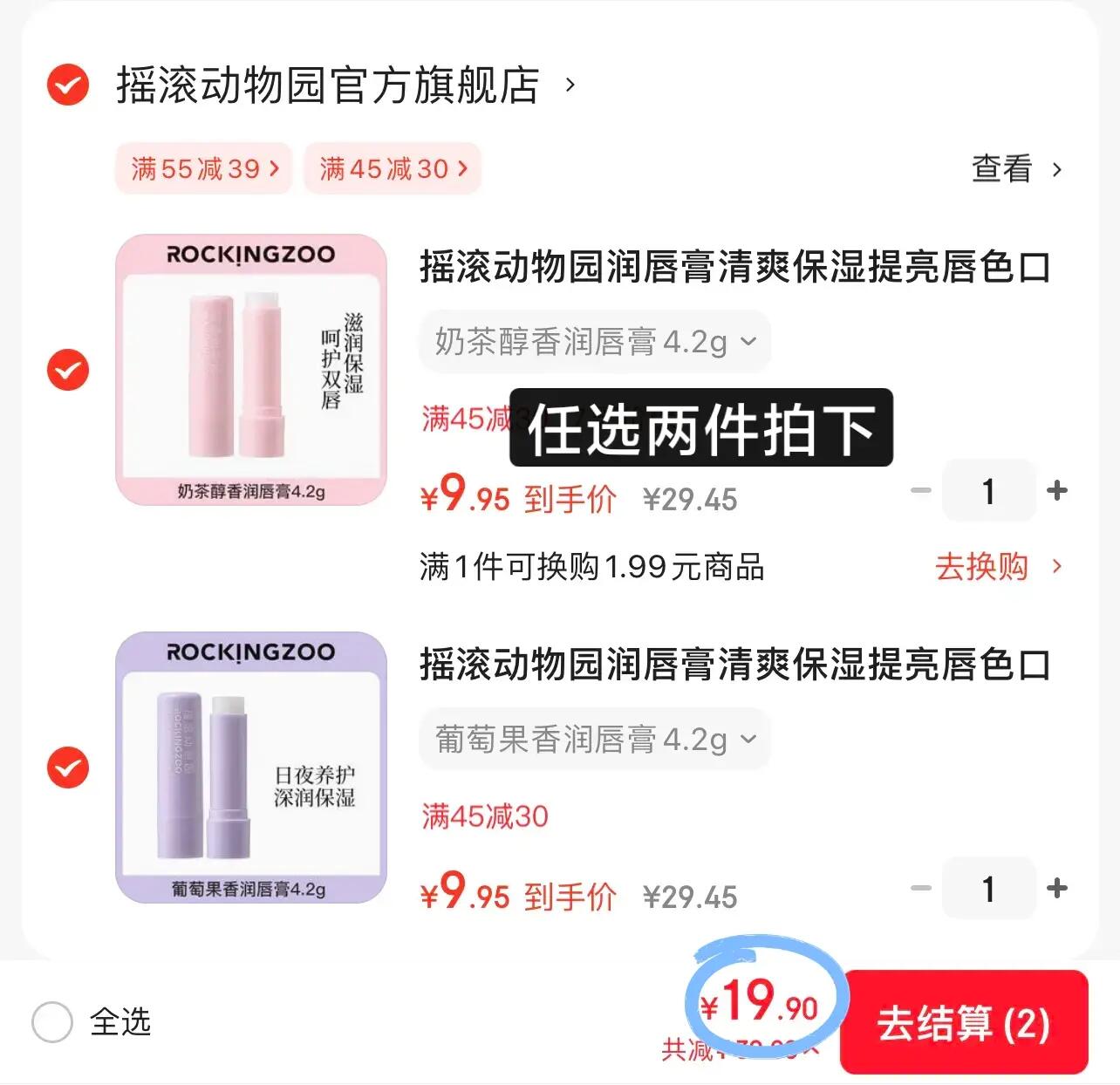Image resolution: width=1120 pixels, height=1085 pixels.
Task: Decrease quantity of 奶茶醇香润唇膏
Action: tap(921, 491)
